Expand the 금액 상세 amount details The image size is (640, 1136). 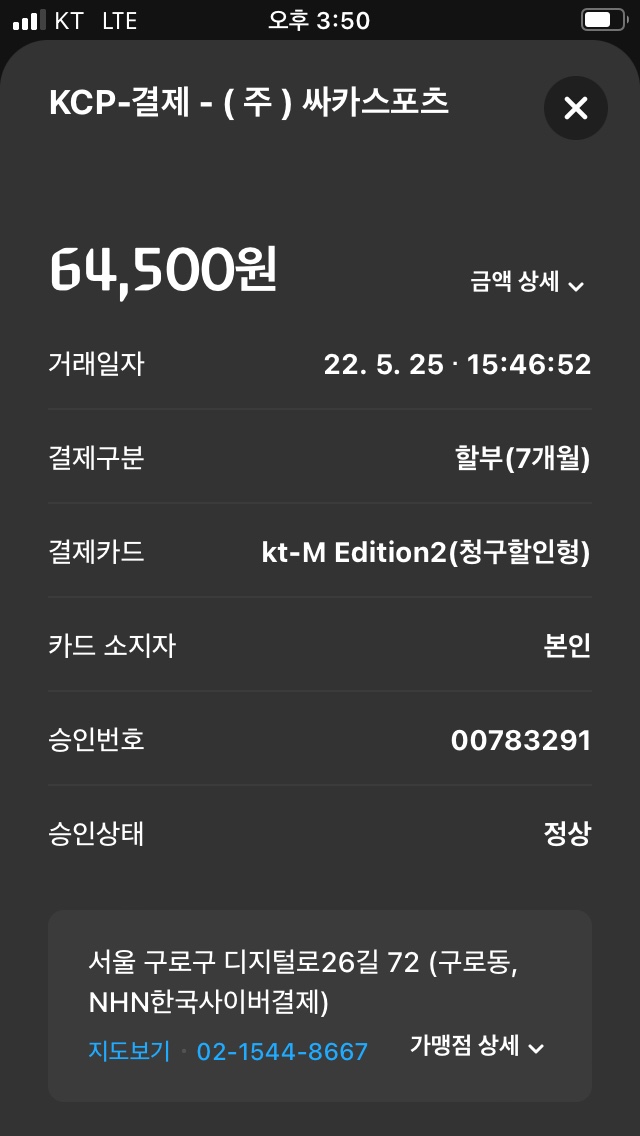coord(527,283)
